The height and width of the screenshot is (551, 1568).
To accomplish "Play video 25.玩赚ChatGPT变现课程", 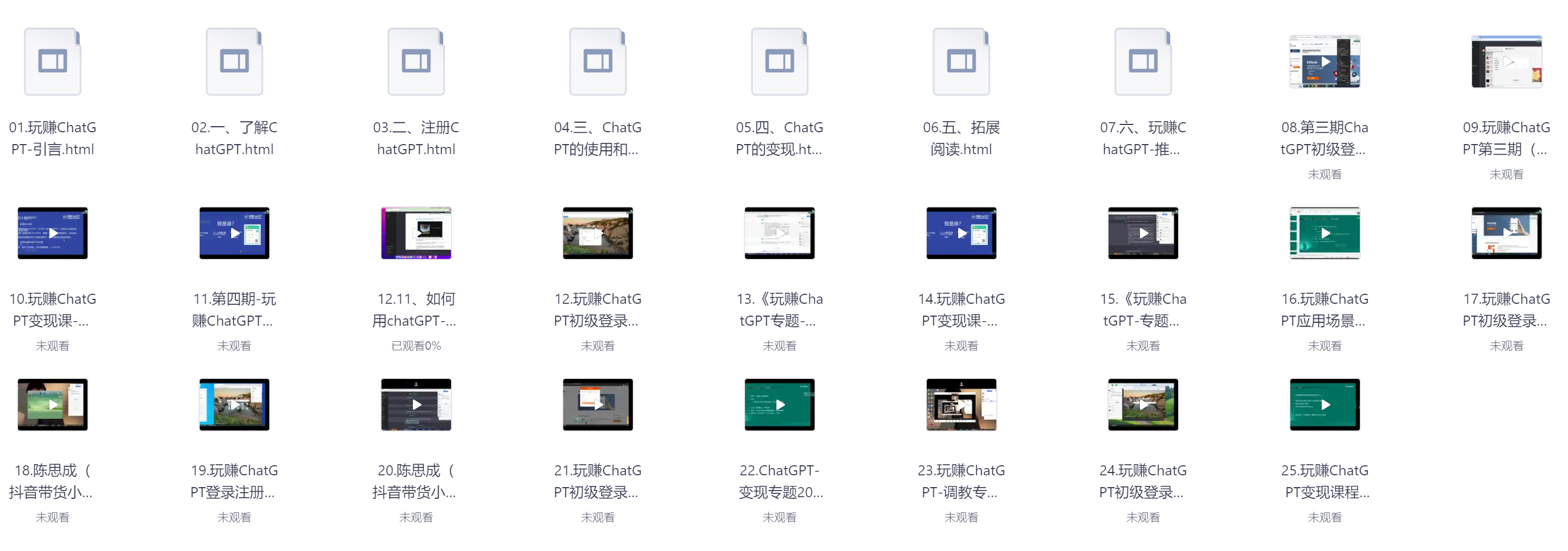I will (1325, 405).
